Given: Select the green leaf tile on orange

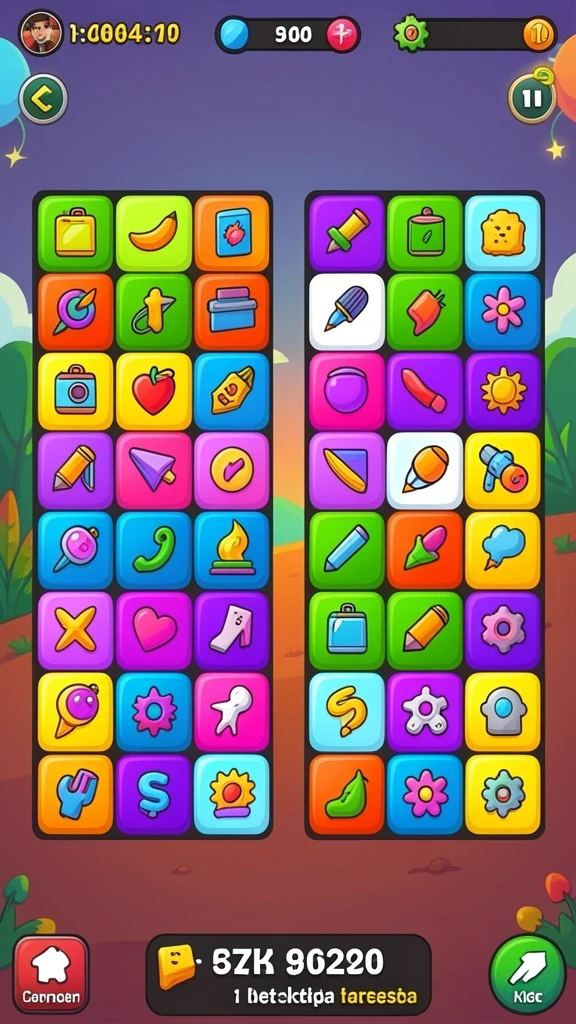Looking at the screenshot, I should pos(347,794).
